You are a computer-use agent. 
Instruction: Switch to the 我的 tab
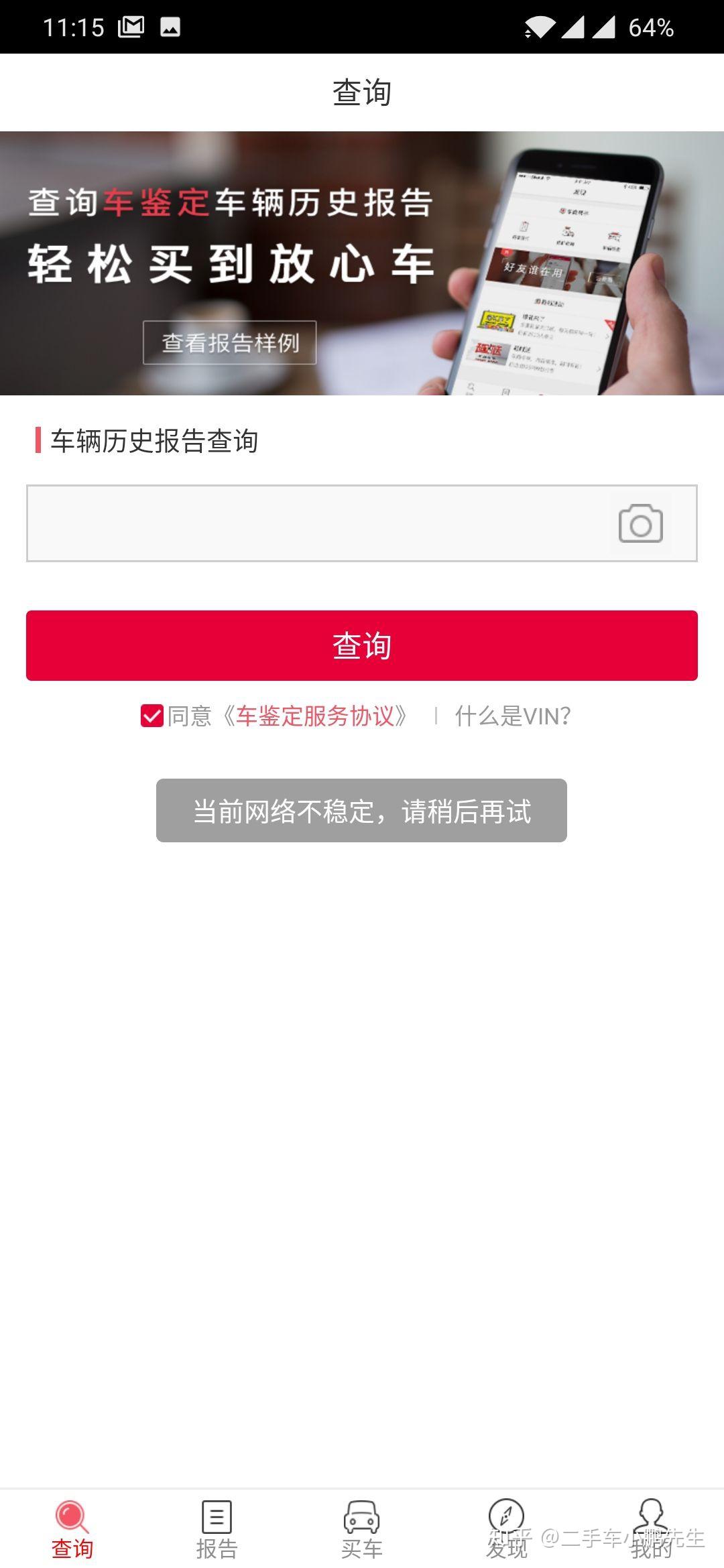651,1529
